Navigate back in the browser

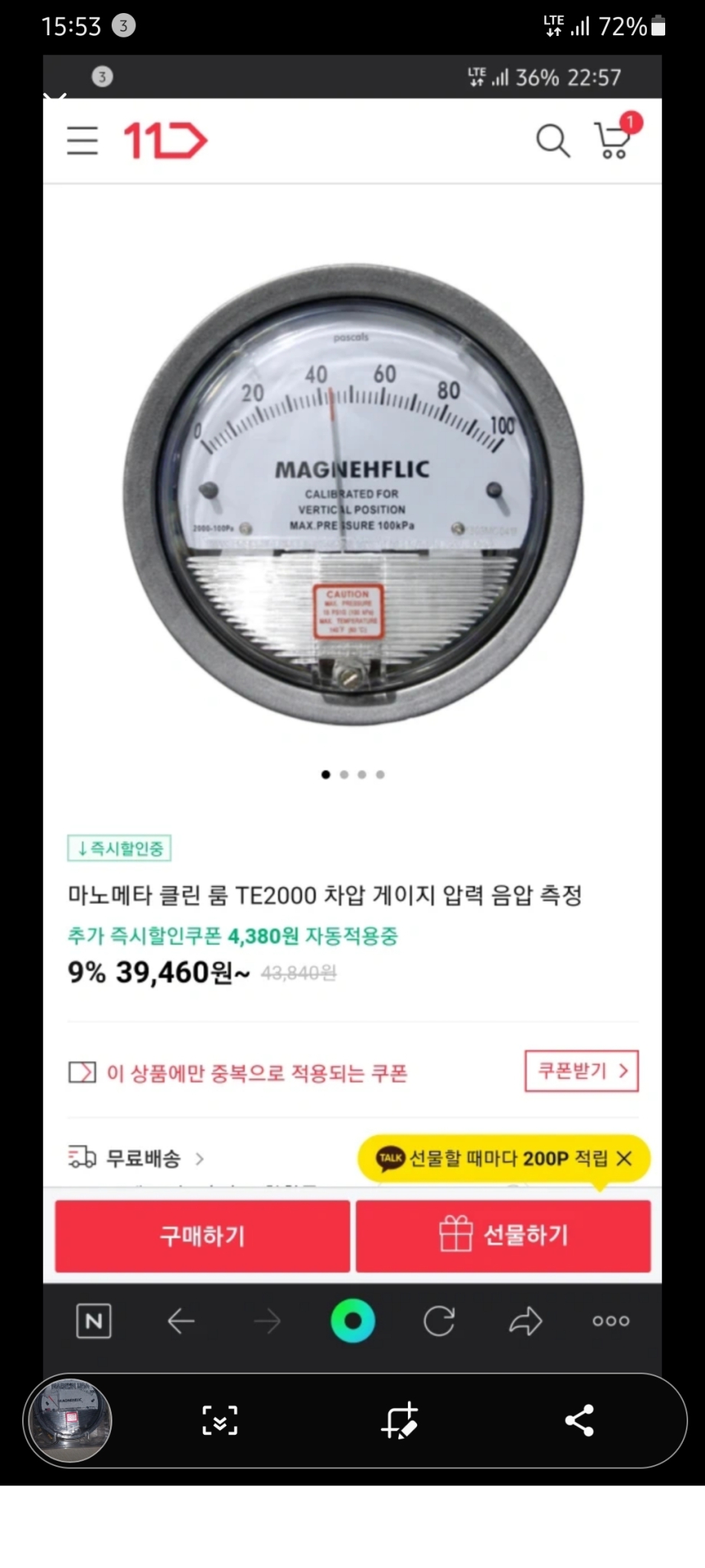tap(181, 1320)
